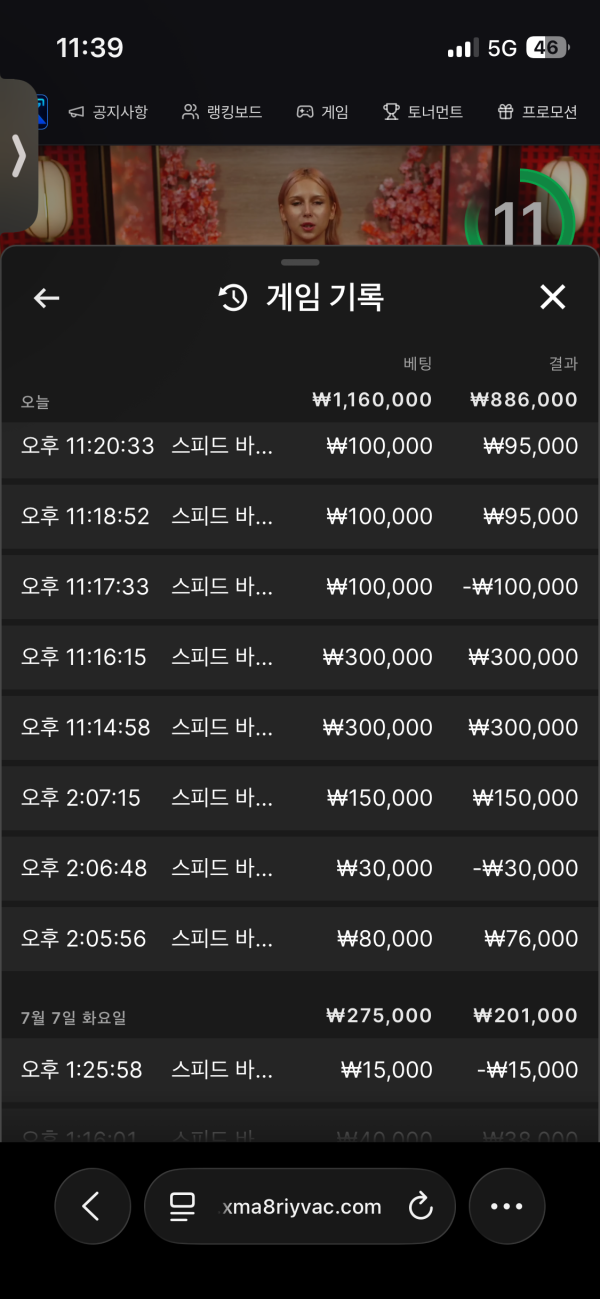Go to the 토너먼트 section
Screen dimensions: 600x1299
pos(423,112)
